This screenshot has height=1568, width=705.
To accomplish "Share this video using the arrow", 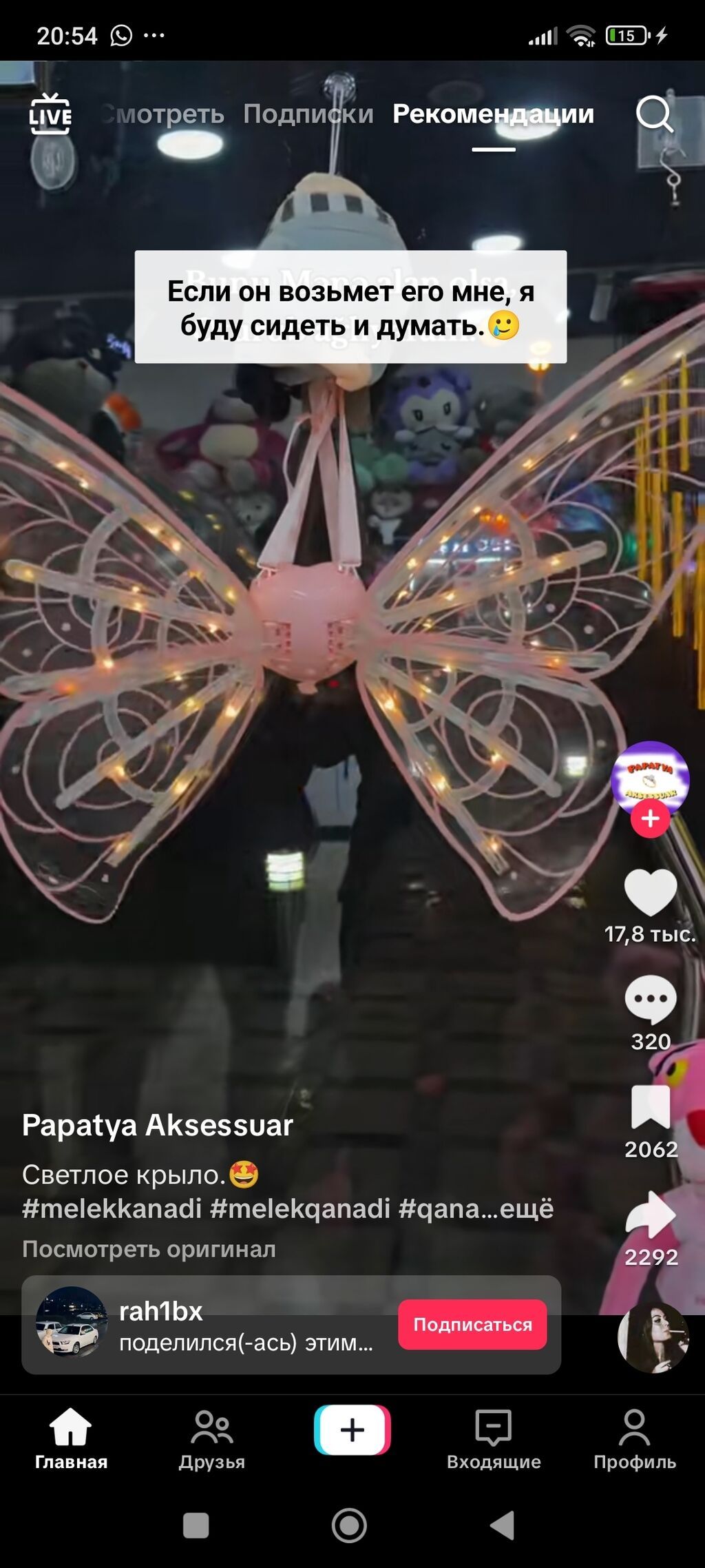I will pyautogui.click(x=650, y=1215).
